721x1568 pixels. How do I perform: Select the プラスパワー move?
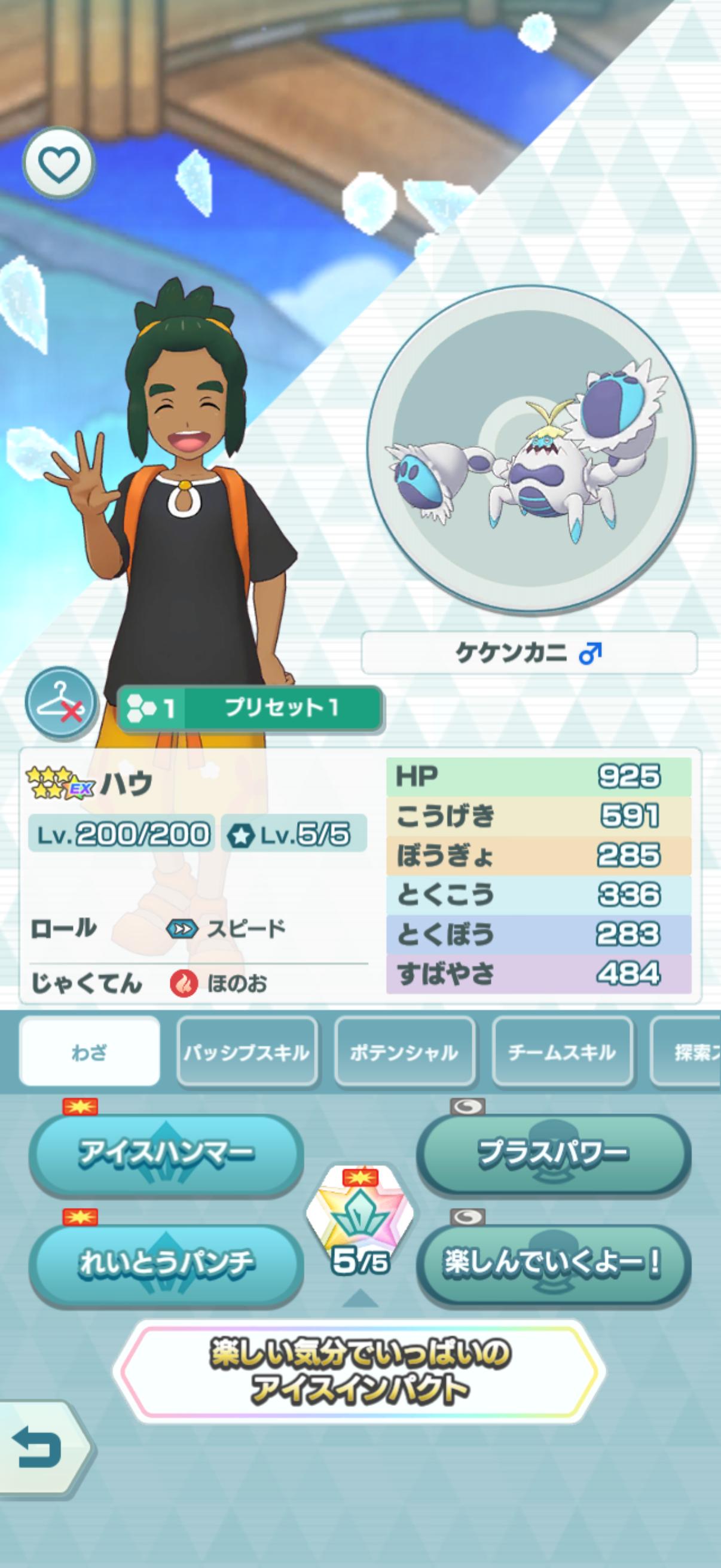tap(553, 1152)
